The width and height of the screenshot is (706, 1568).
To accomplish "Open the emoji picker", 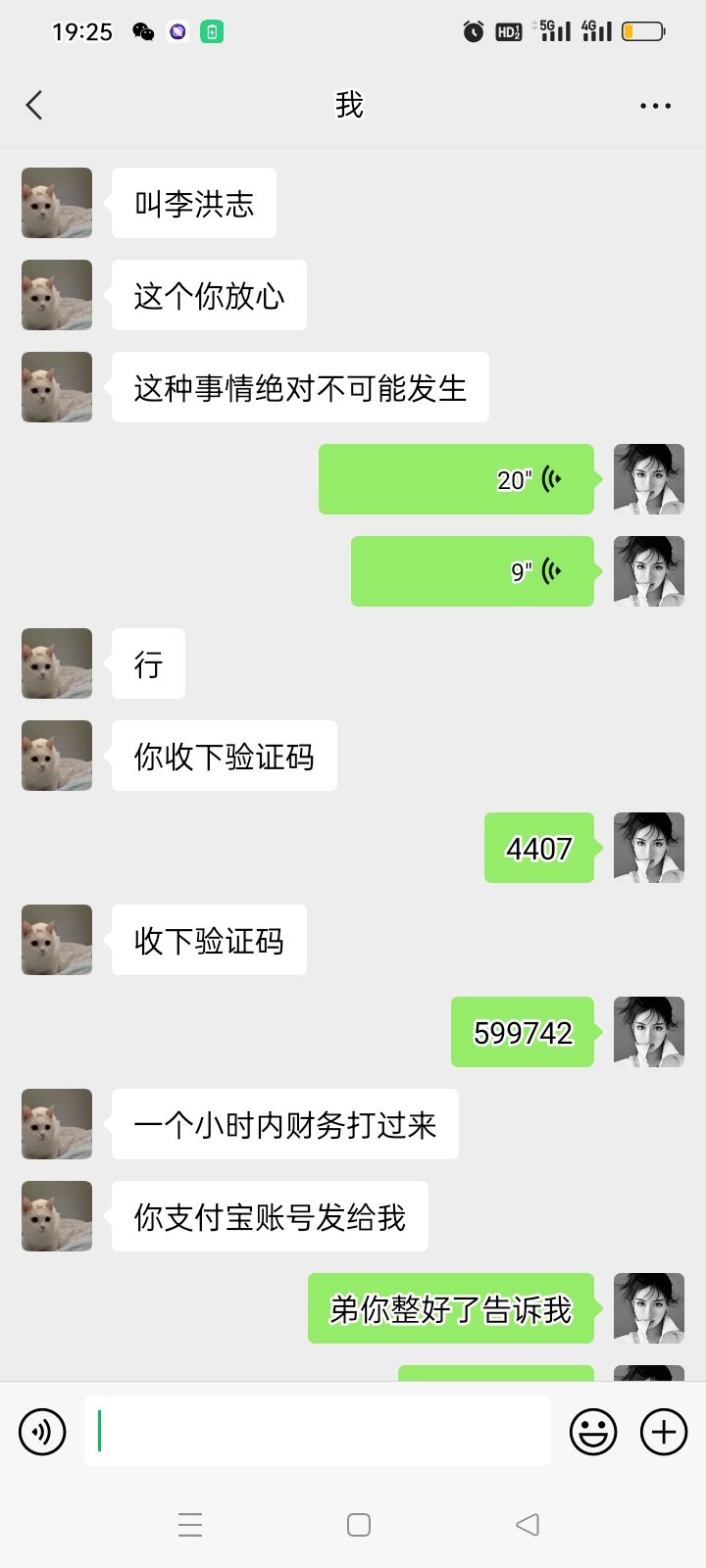I will tap(593, 1432).
